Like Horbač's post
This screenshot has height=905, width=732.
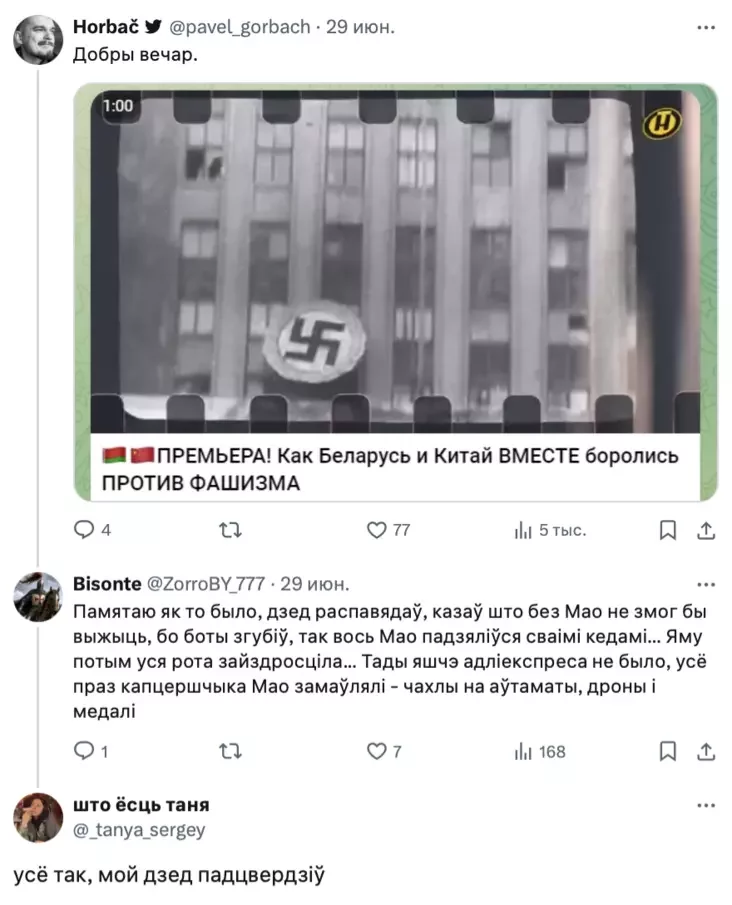pos(377,530)
